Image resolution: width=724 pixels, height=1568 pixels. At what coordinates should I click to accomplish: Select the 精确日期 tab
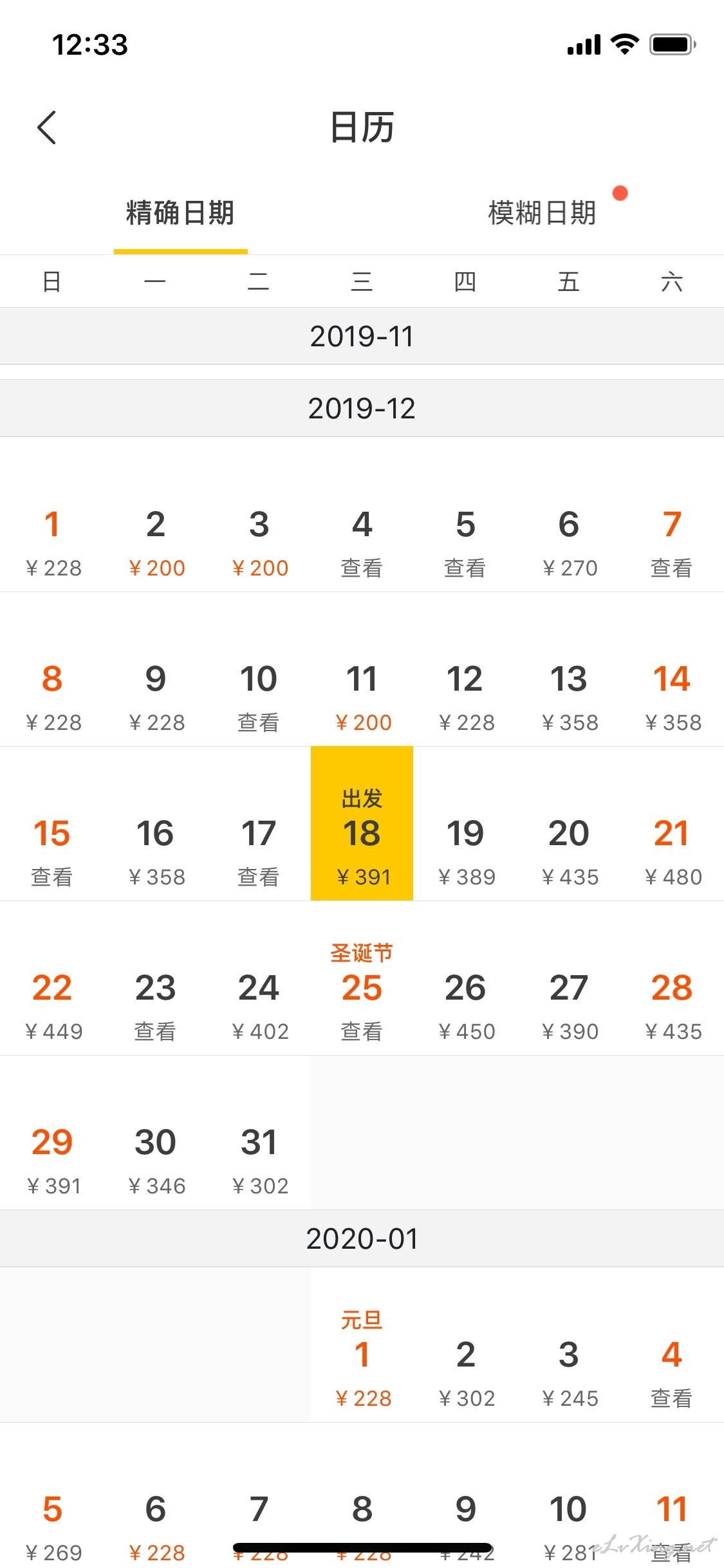[180, 213]
